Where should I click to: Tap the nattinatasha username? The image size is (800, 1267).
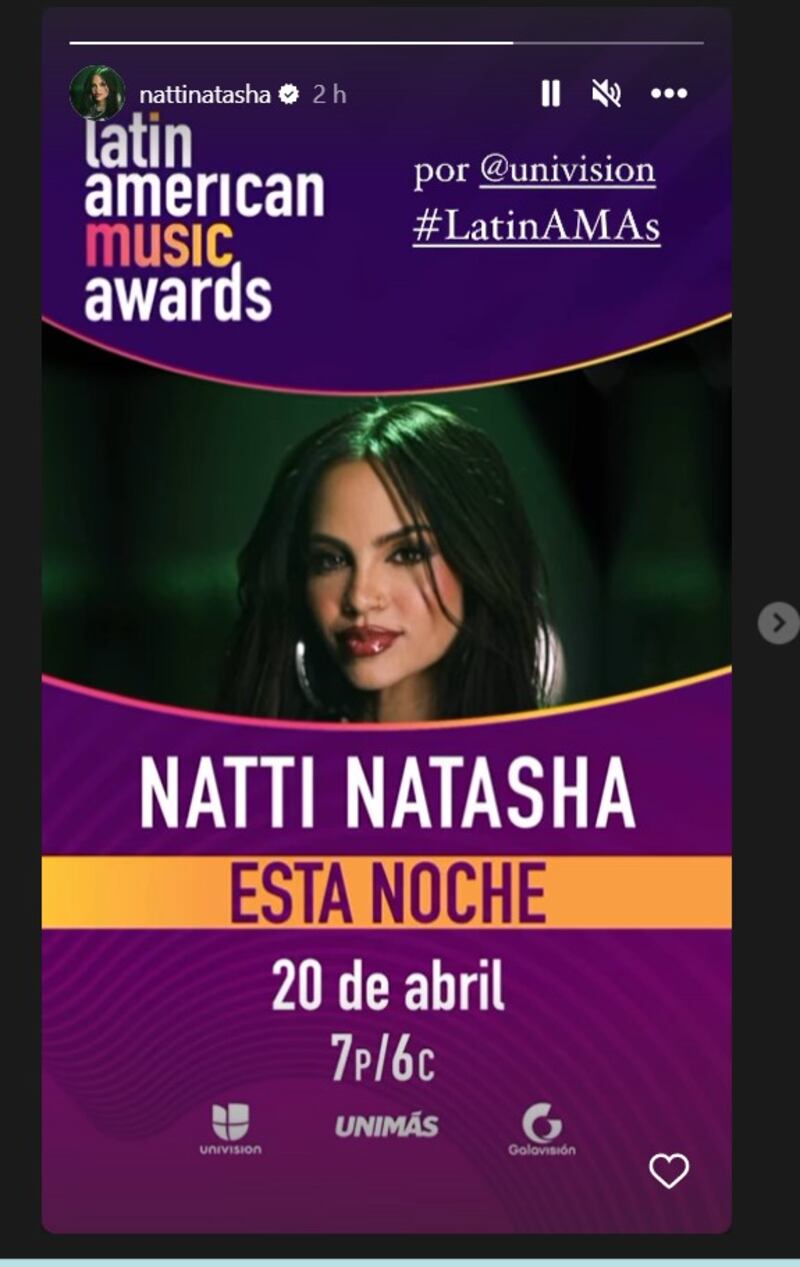(x=205, y=95)
